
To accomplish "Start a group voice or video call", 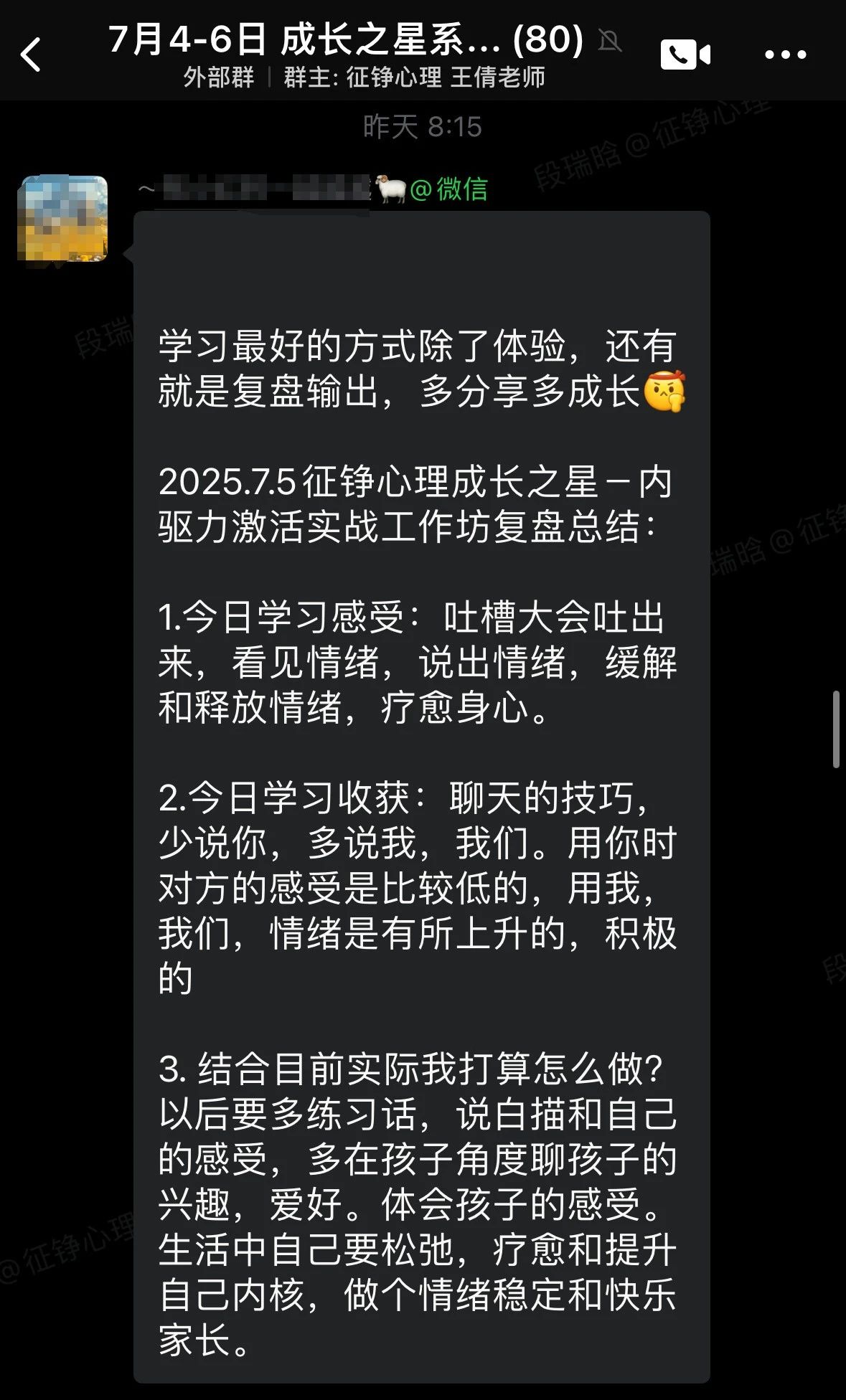I will [685, 55].
